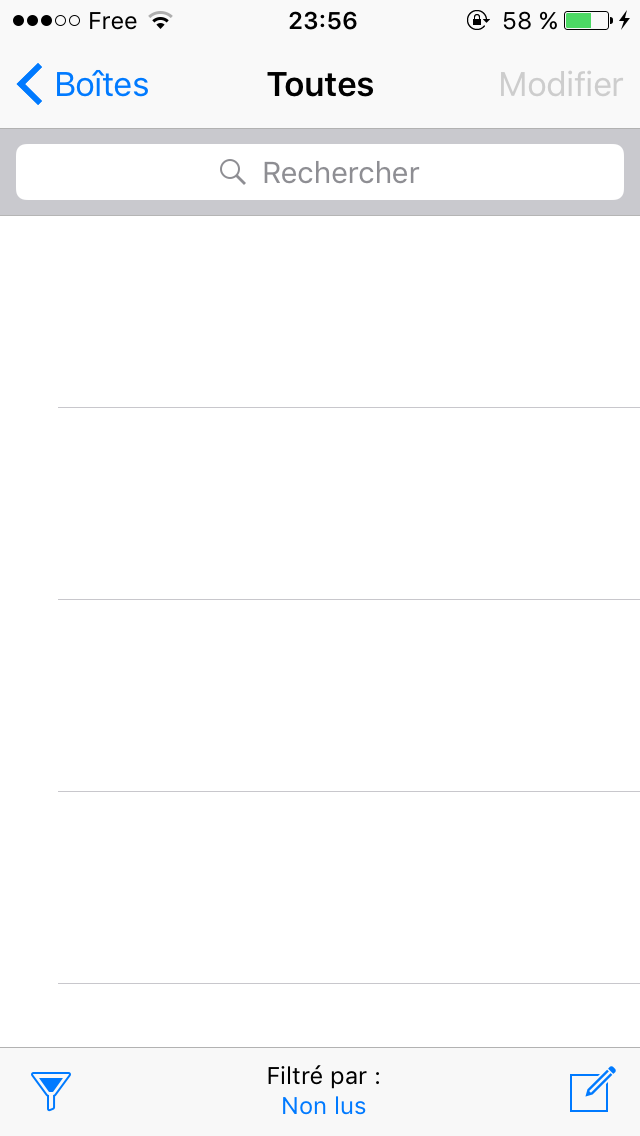Viewport: 640px width, 1136px height.
Task: Toggle the unread filter funnel icon
Action: coord(51,1091)
